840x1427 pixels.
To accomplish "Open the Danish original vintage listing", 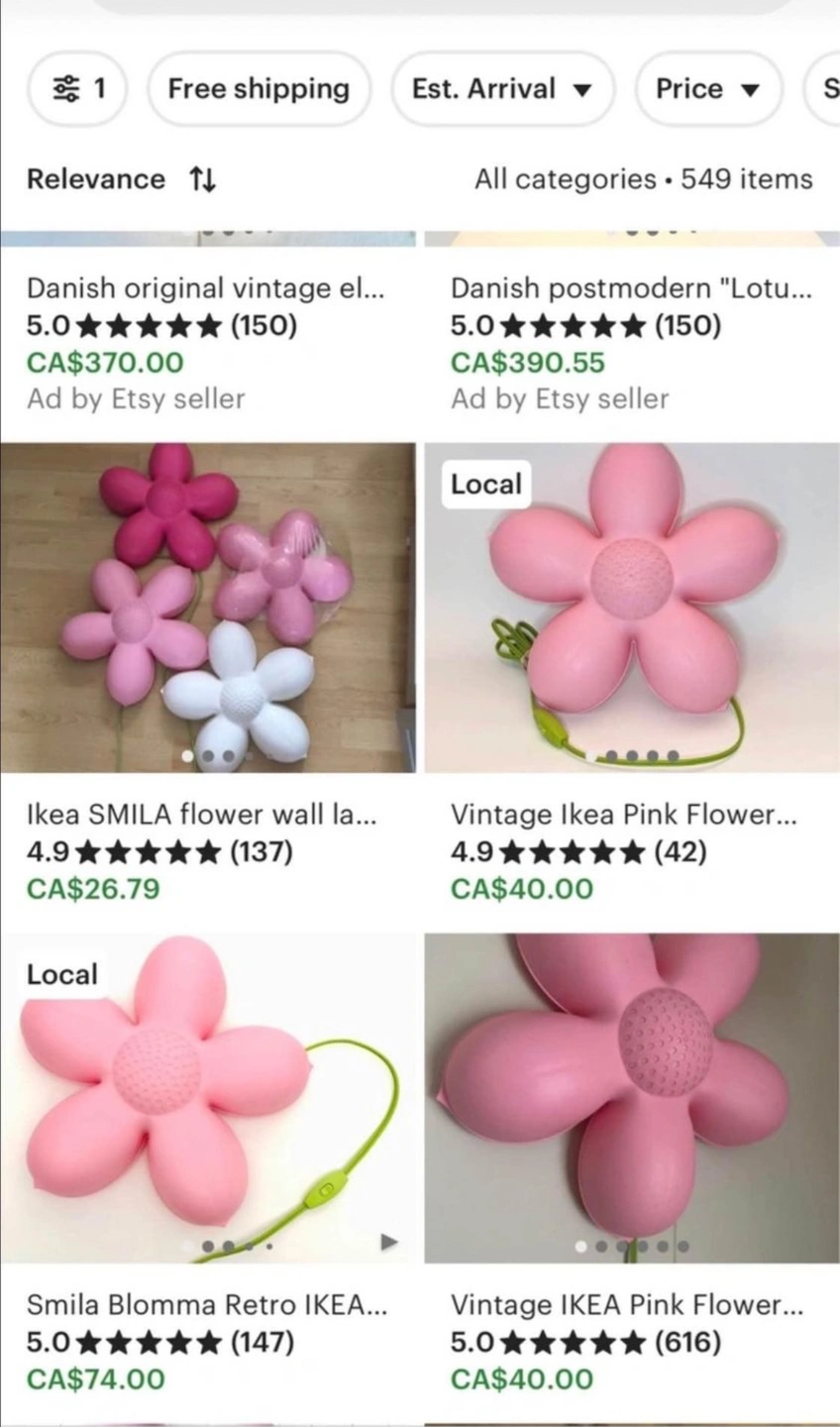I will click(206, 288).
